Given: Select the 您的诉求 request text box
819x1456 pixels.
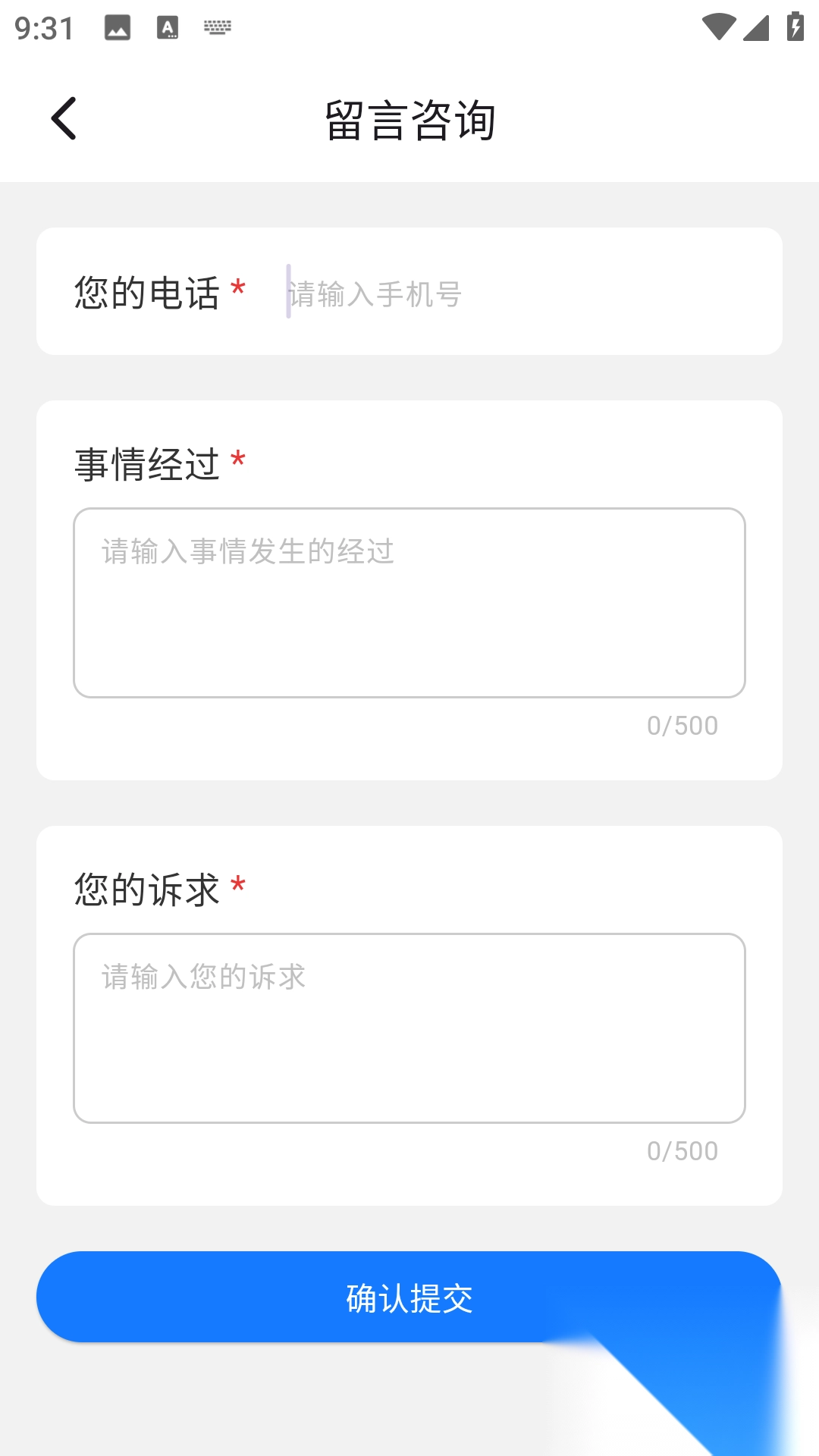Looking at the screenshot, I should [409, 1028].
